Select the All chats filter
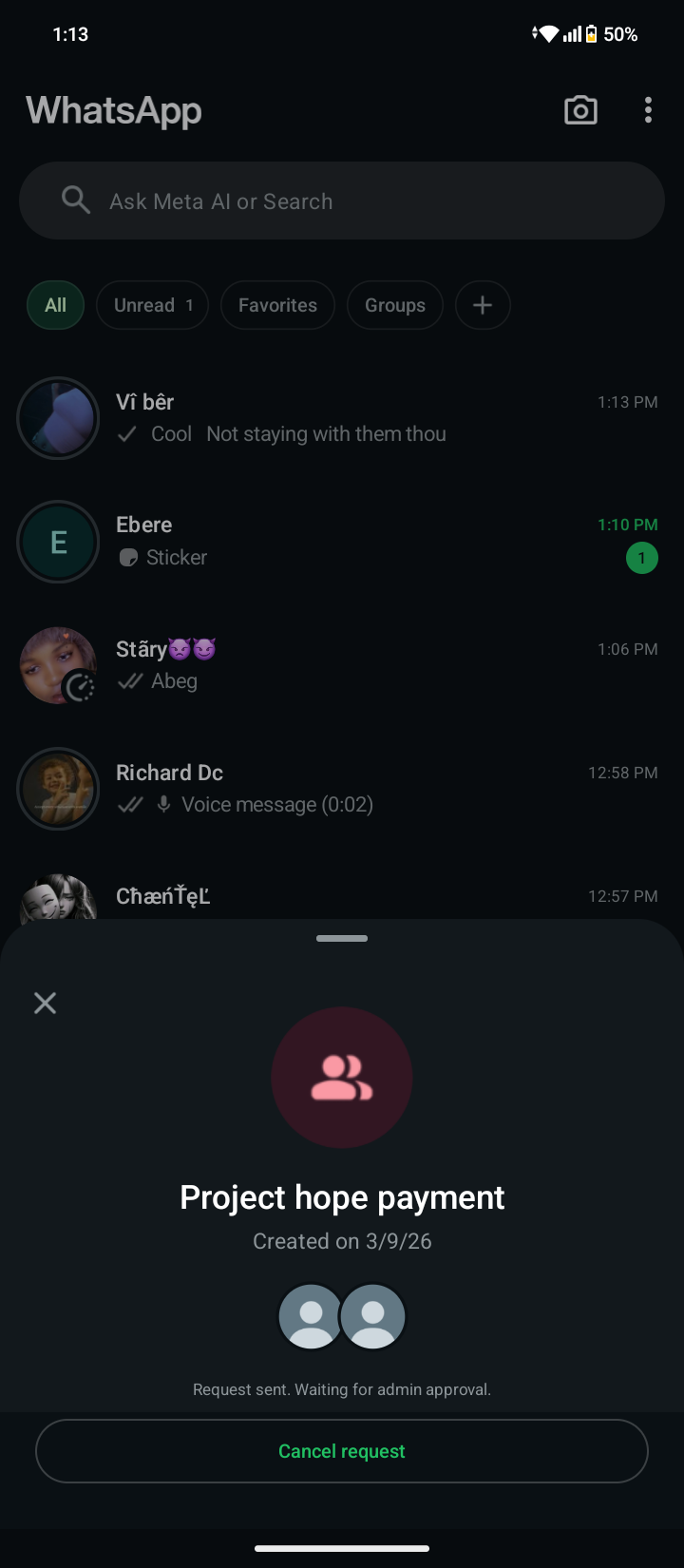Viewport: 684px width, 1568px height. (x=56, y=305)
